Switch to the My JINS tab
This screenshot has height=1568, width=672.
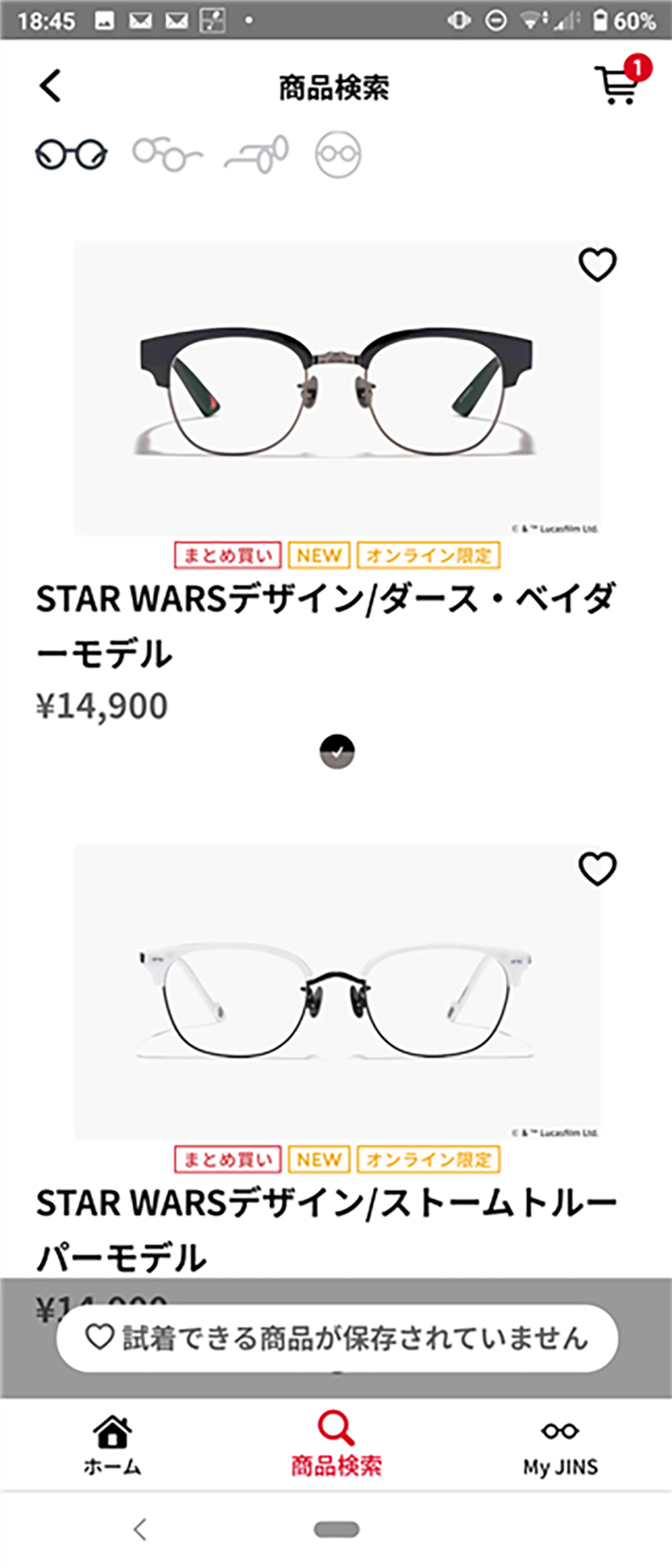pyautogui.click(x=560, y=1445)
